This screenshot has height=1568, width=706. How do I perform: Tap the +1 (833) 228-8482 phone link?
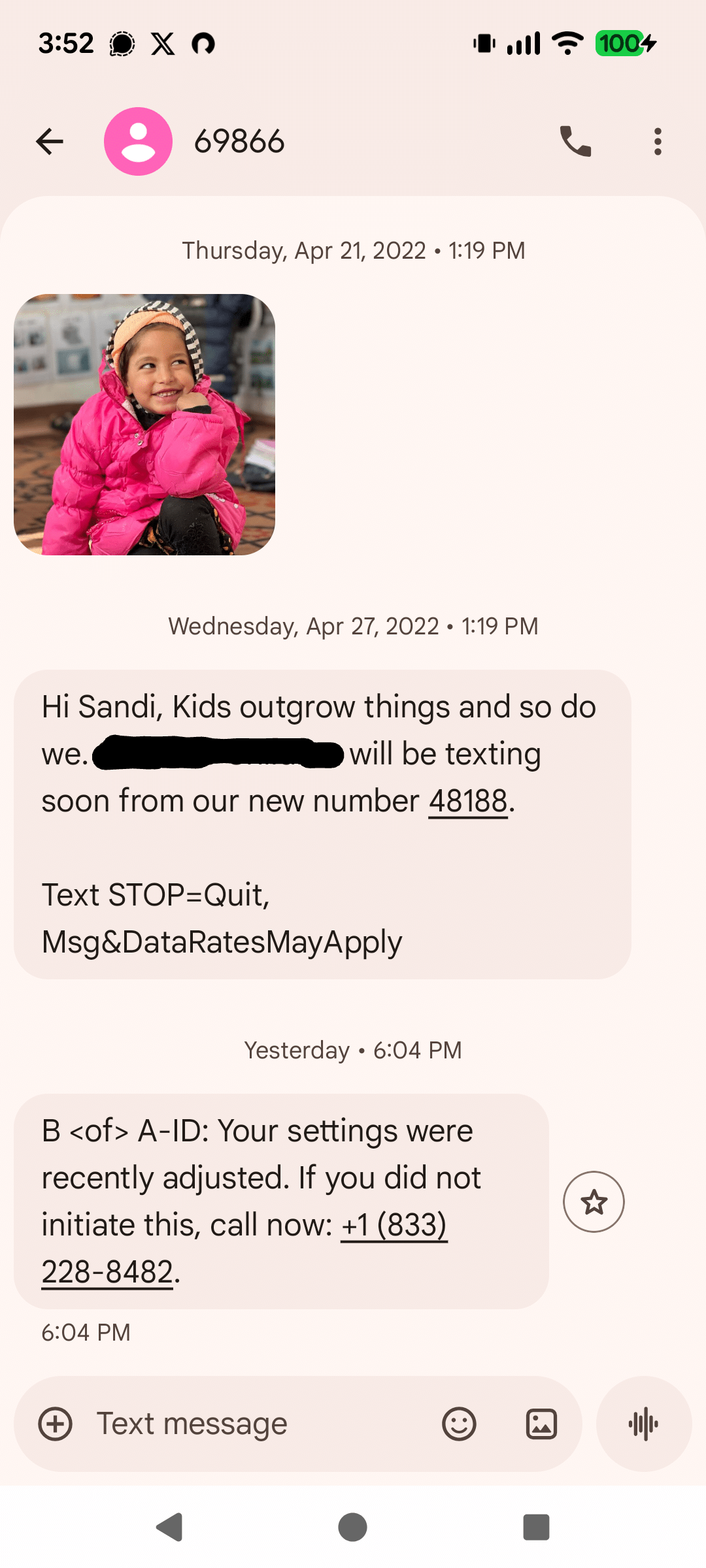394,1225
